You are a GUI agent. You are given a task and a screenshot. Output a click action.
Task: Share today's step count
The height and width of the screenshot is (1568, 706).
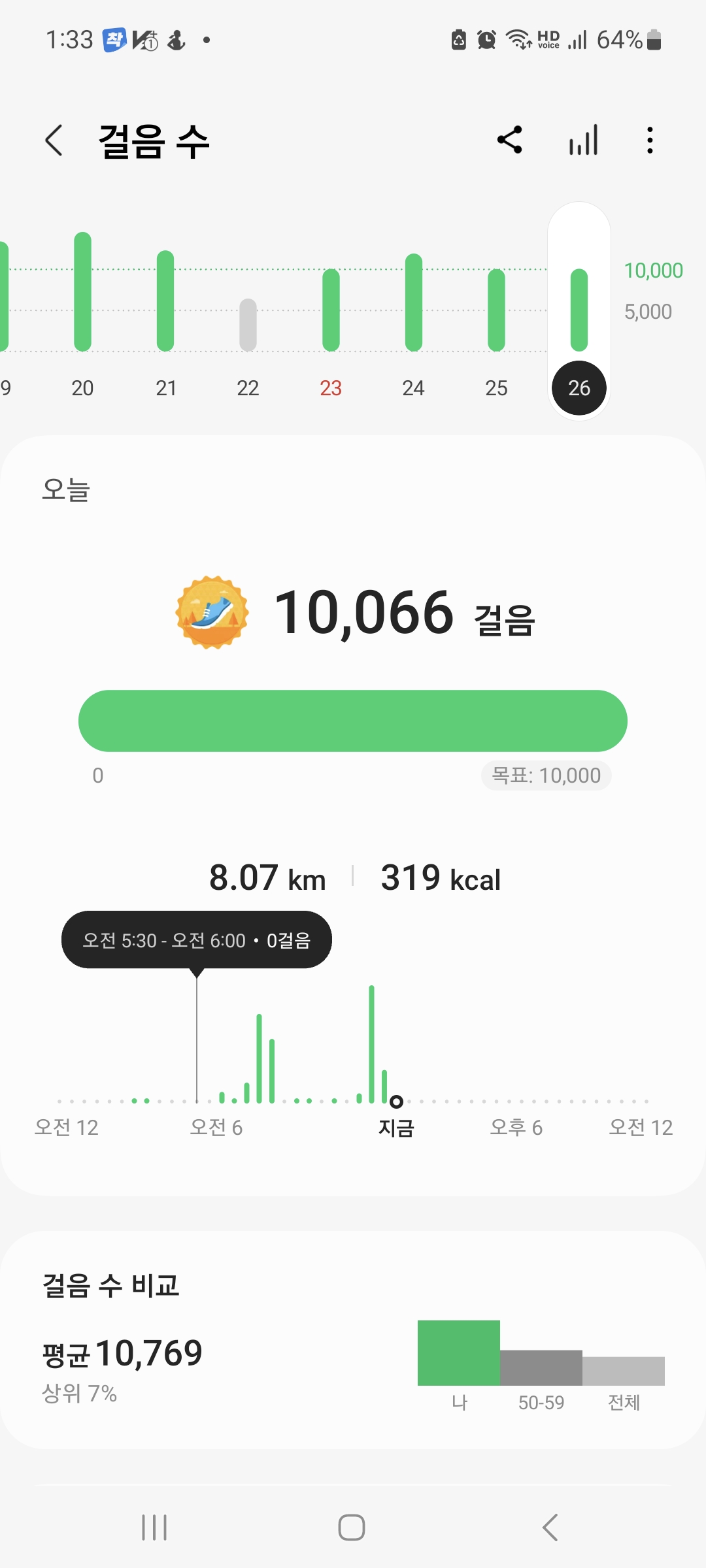coord(510,140)
